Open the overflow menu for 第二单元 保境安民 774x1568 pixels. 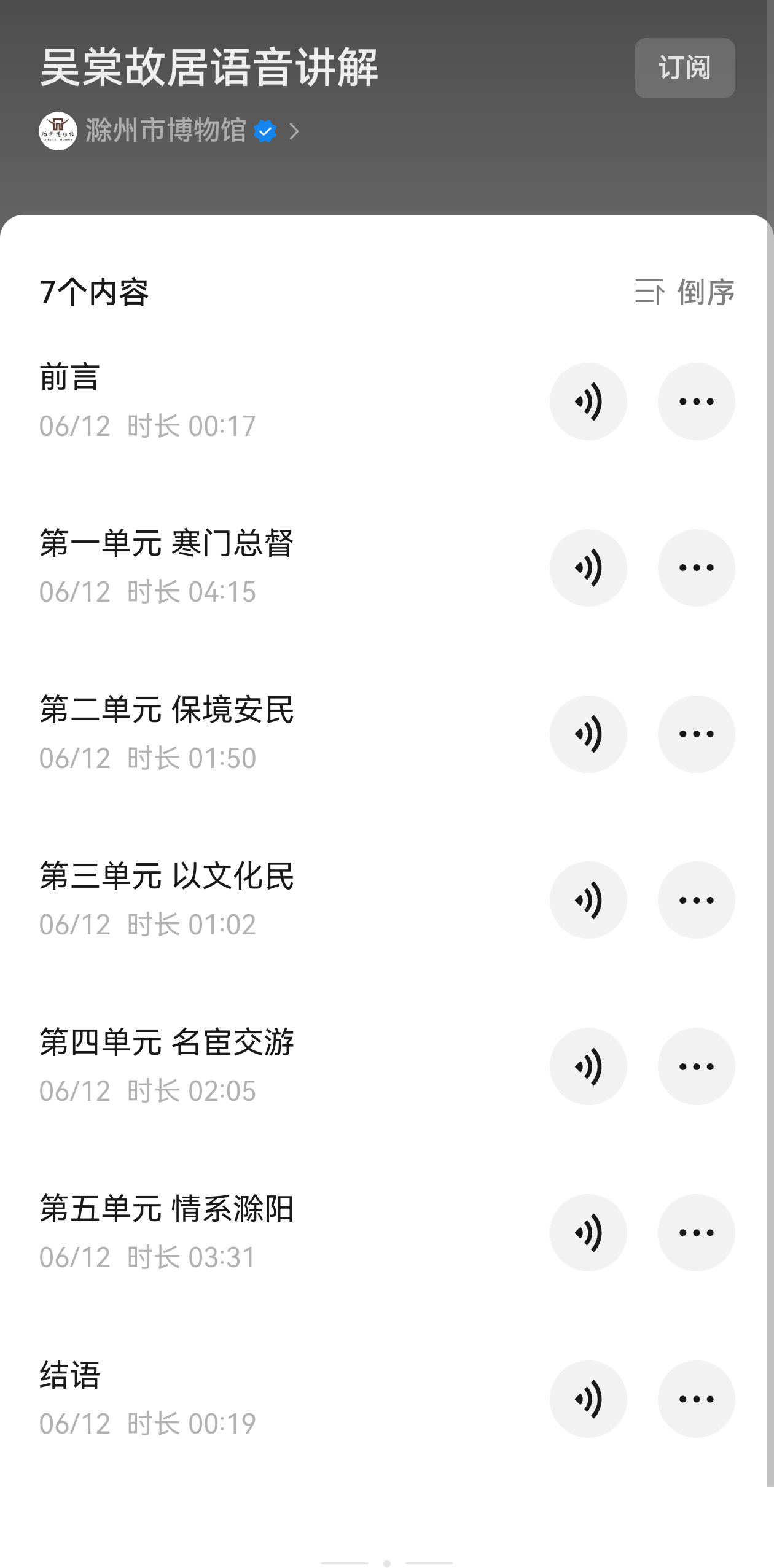point(696,734)
